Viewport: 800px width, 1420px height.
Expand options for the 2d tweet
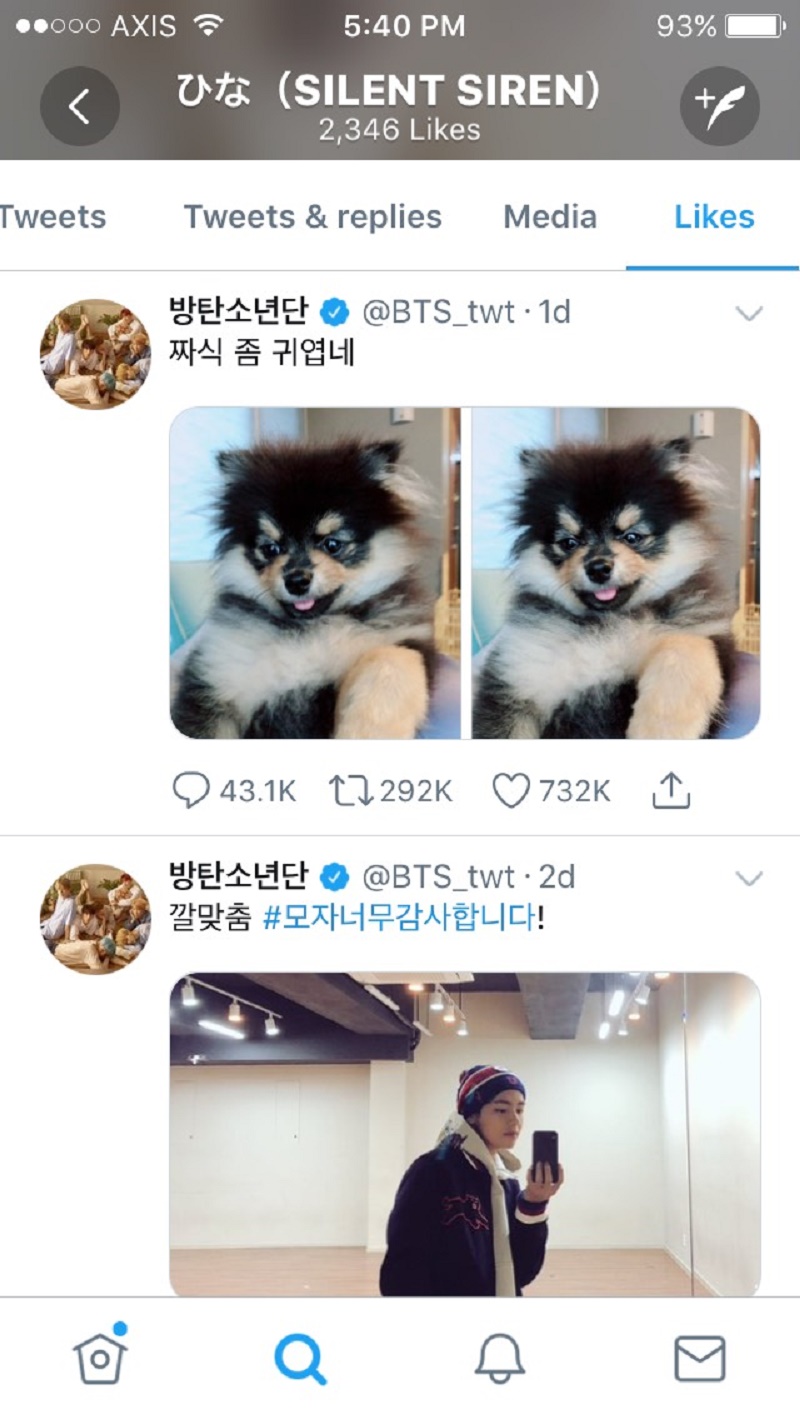(x=748, y=878)
